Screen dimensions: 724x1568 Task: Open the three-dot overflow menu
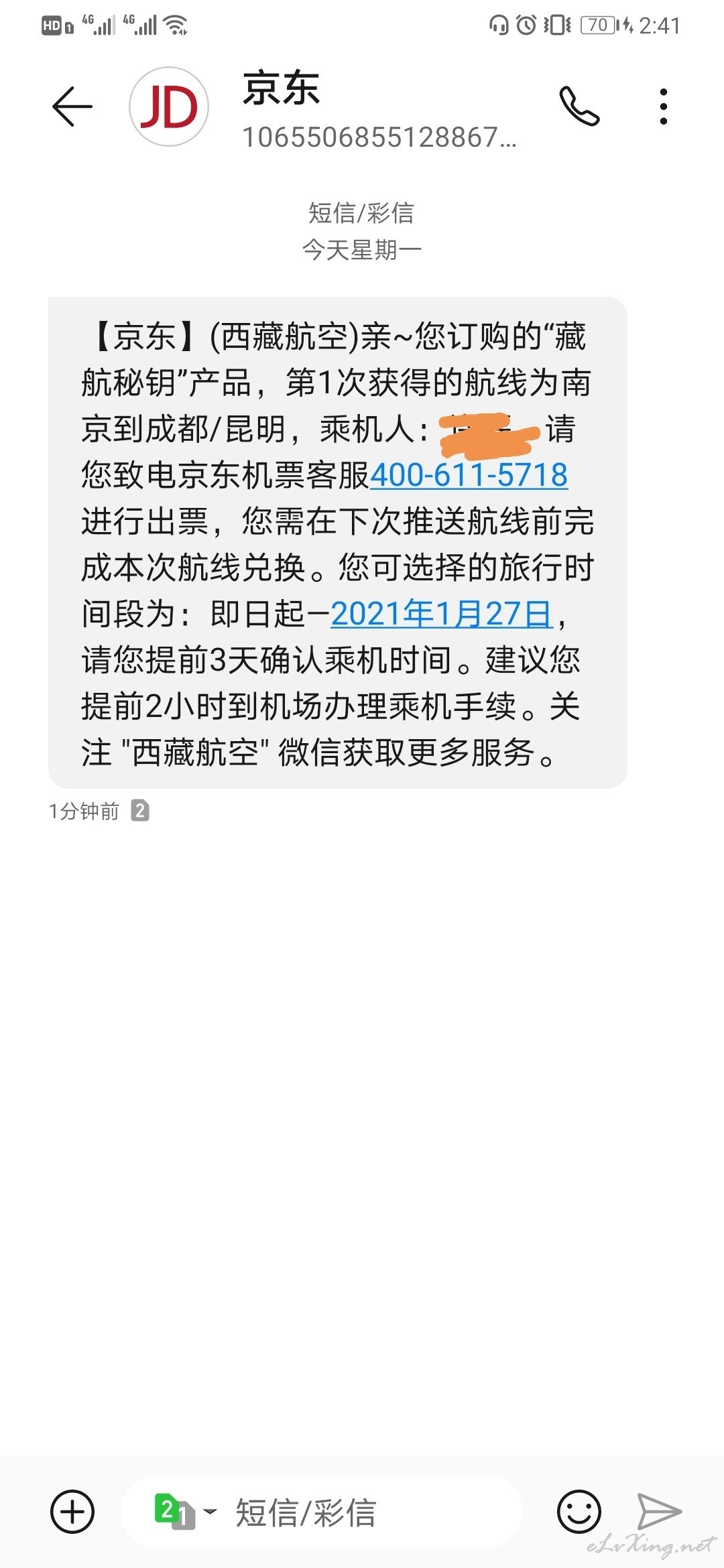[x=663, y=107]
